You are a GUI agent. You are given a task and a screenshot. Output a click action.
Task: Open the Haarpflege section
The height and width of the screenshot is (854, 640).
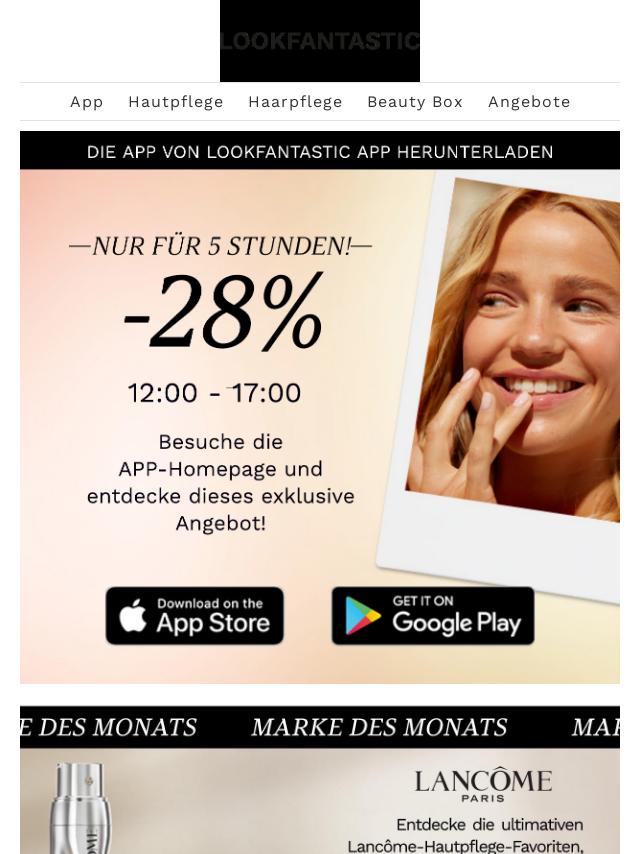(x=295, y=102)
